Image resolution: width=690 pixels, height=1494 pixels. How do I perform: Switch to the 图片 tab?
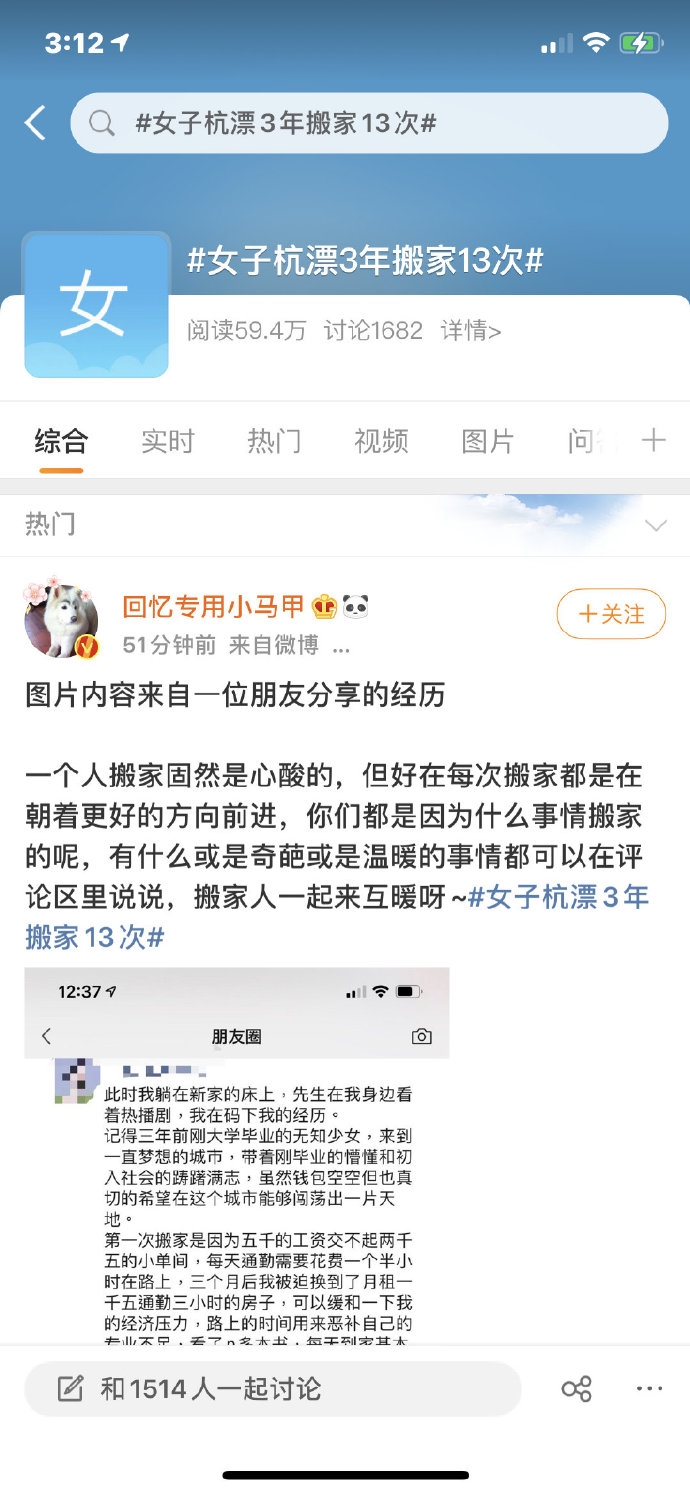point(487,441)
